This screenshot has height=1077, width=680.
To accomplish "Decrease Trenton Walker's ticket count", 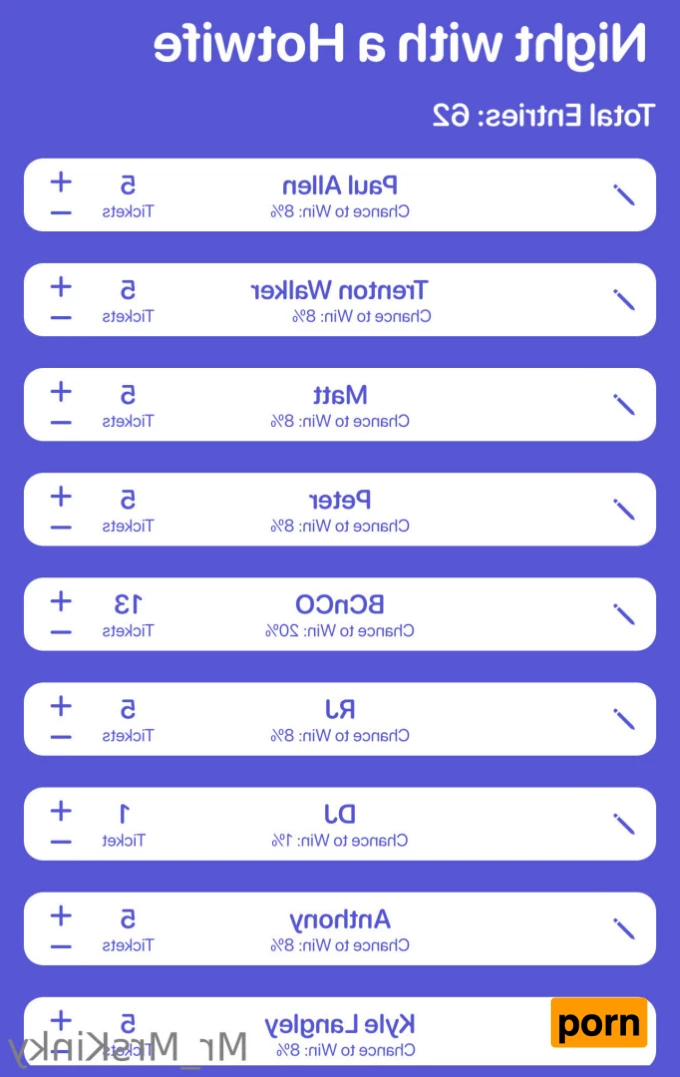I will 61,317.
